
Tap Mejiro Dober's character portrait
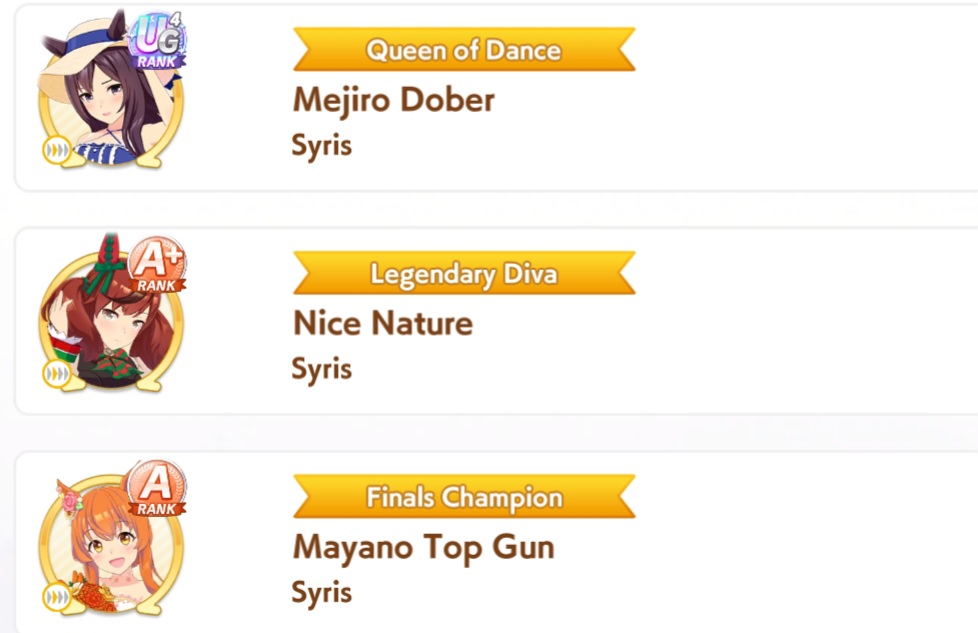click(x=111, y=91)
